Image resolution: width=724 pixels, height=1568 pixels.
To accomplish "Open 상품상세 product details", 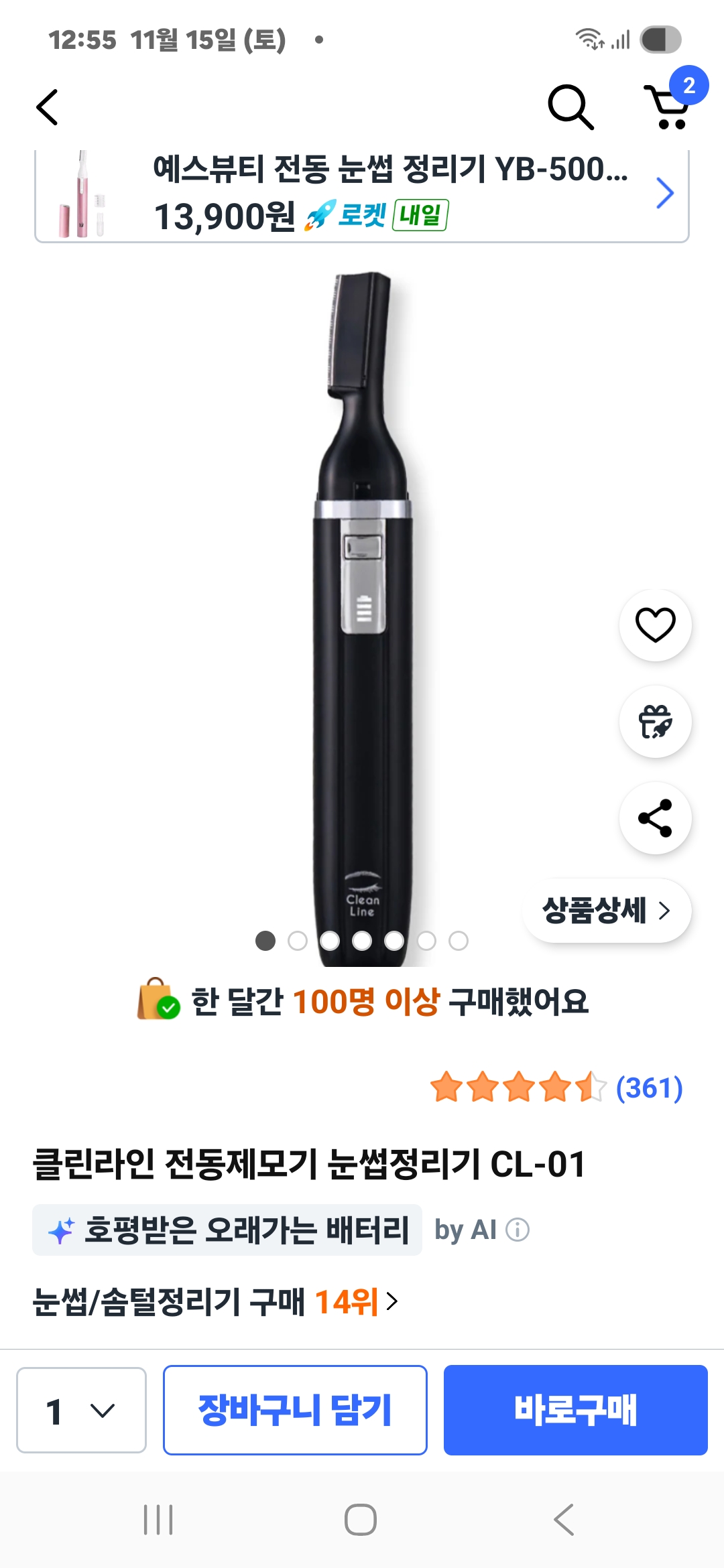I will click(606, 911).
